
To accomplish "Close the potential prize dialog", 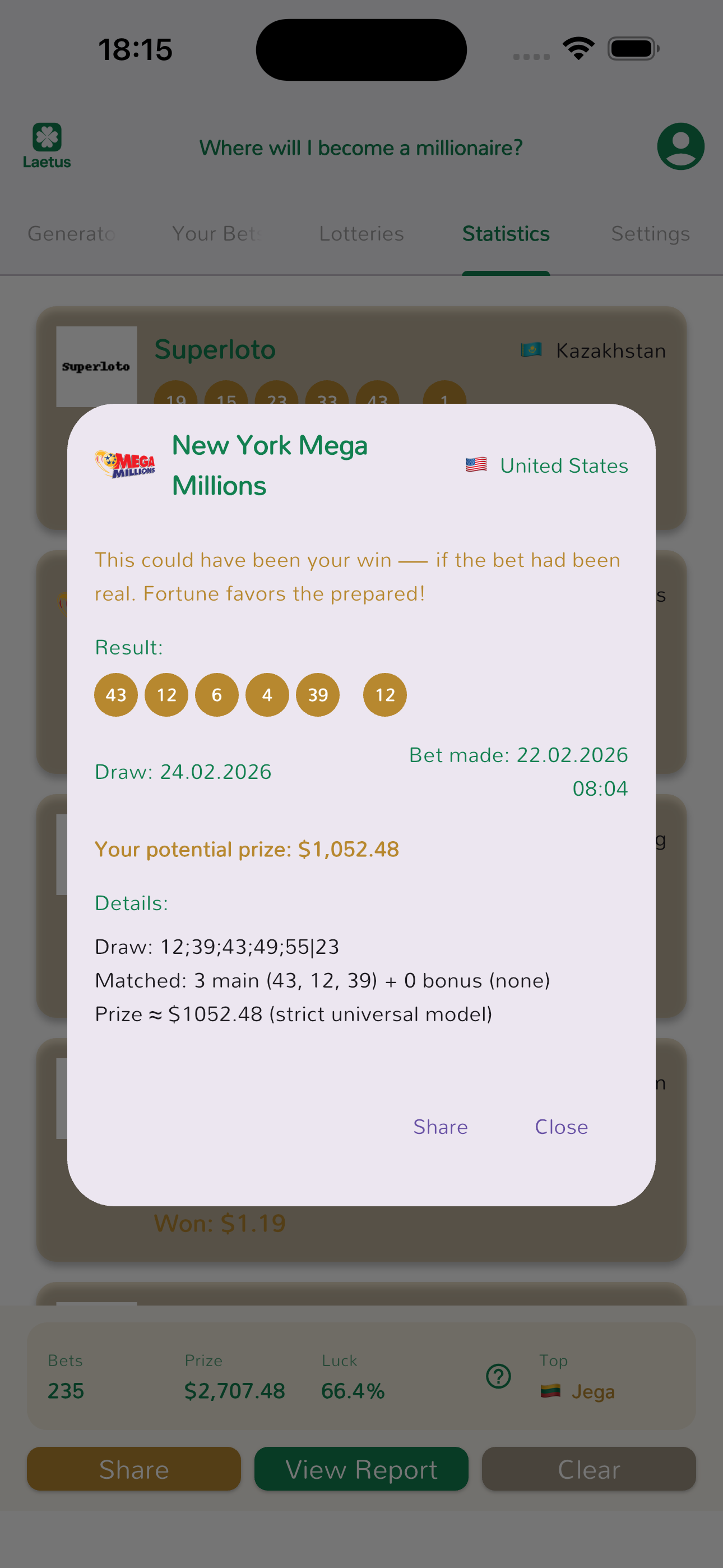I will pyautogui.click(x=560, y=1127).
